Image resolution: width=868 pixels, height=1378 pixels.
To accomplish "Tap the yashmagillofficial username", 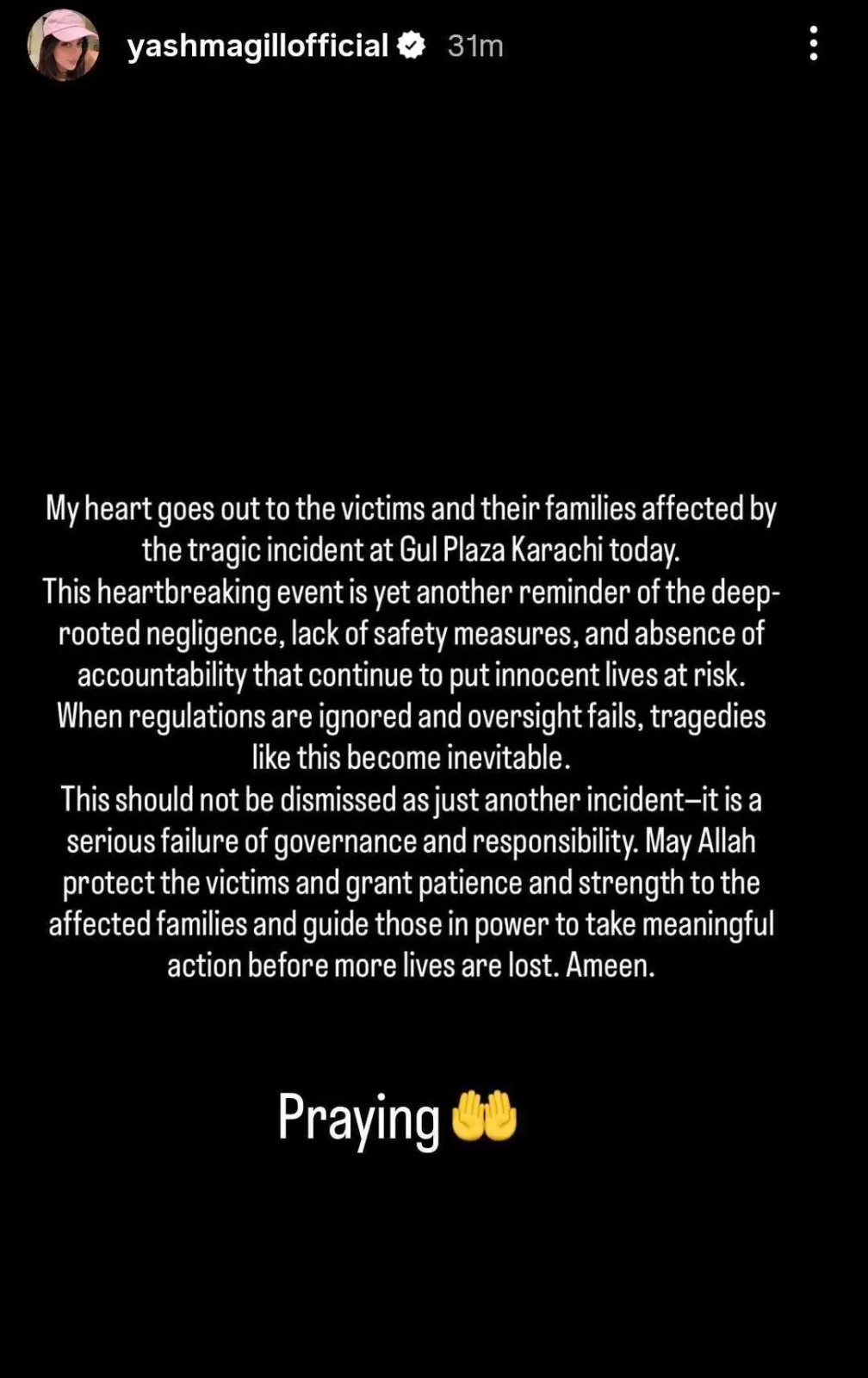I will 257,46.
